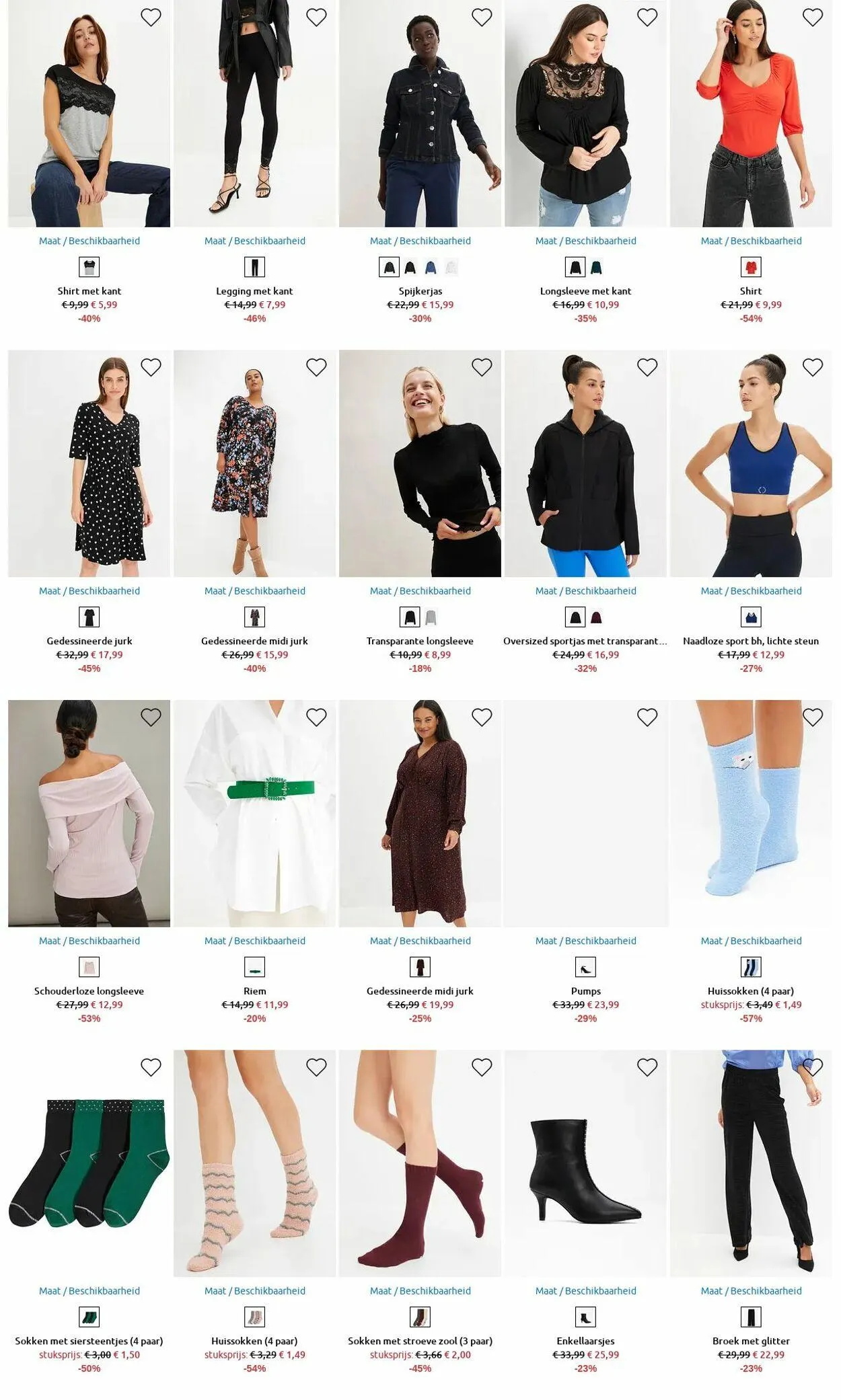Open the Gedessineerde jurk polka dot dress

tap(89, 463)
